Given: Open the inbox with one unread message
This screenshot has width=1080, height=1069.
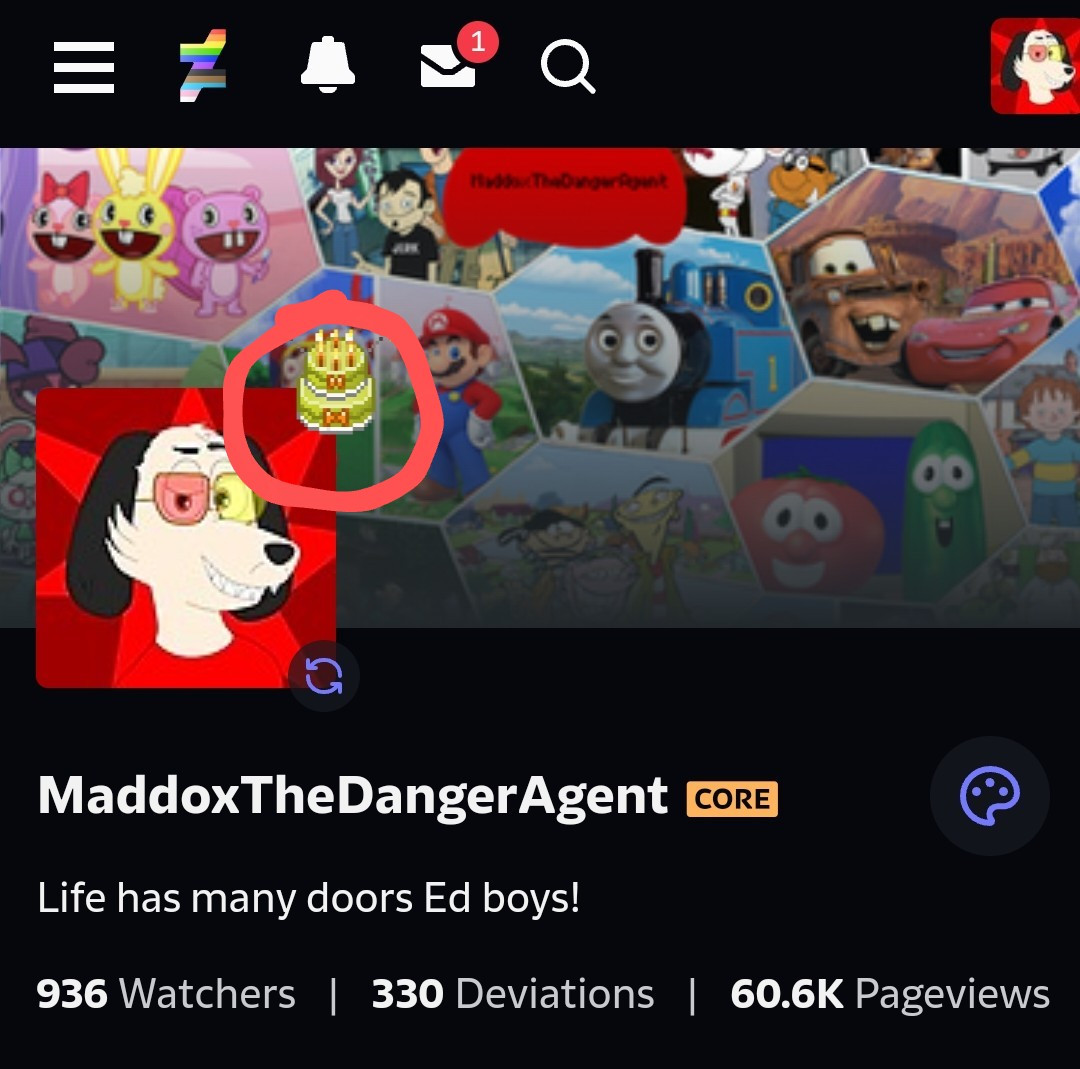Looking at the screenshot, I should pyautogui.click(x=449, y=66).
